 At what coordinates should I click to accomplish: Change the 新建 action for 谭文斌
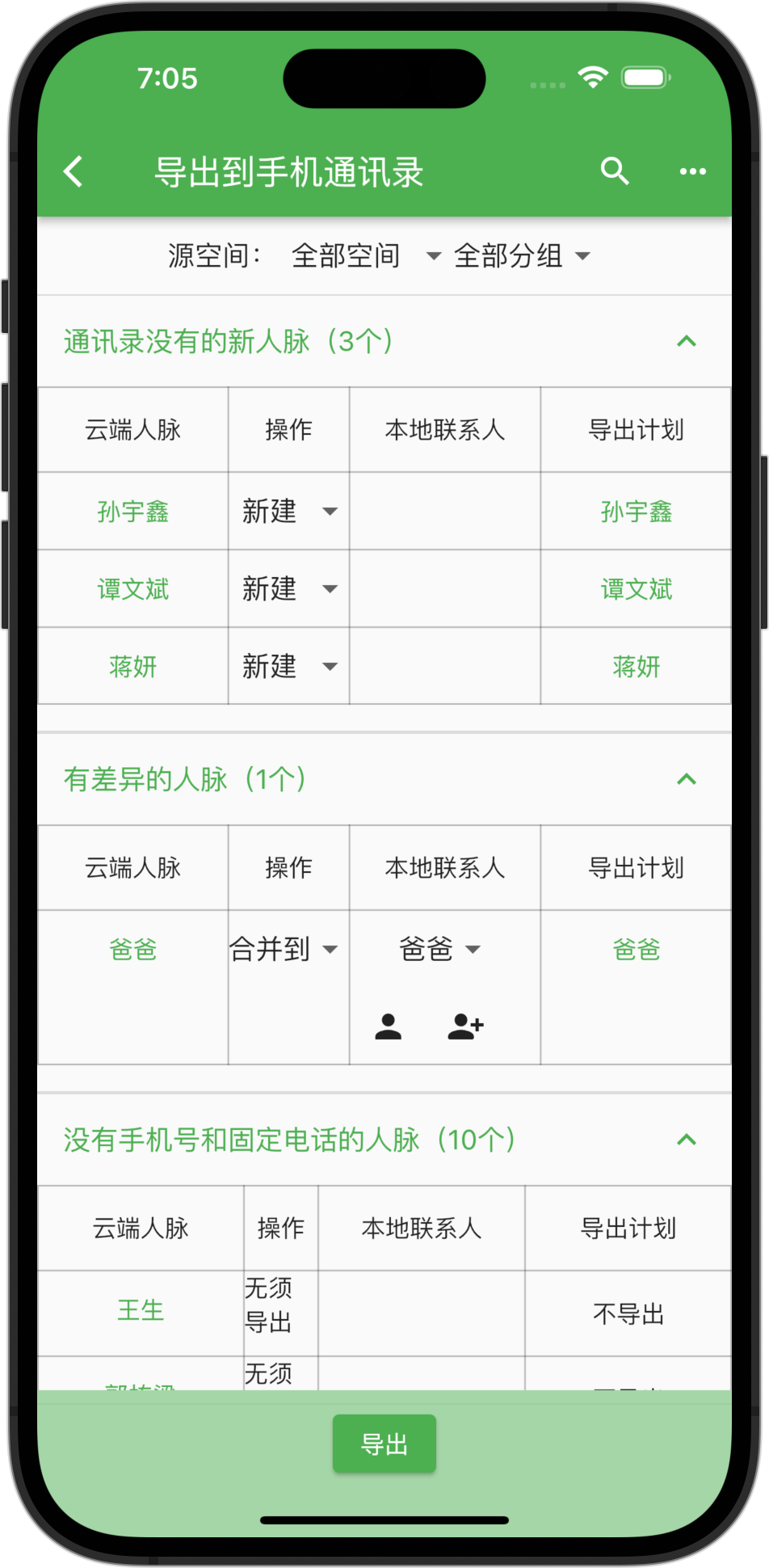[288, 588]
